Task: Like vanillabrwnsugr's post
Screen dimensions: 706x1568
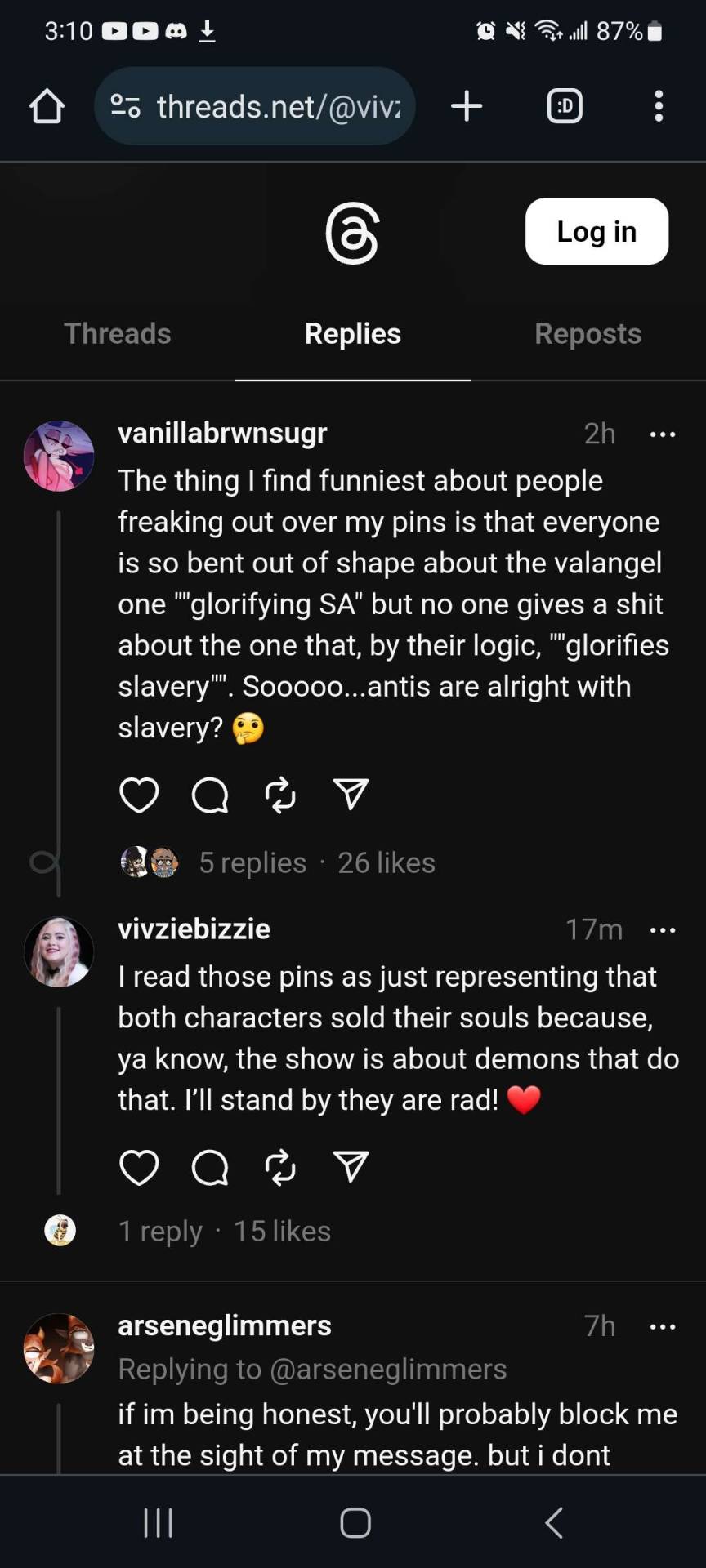Action: click(x=139, y=795)
